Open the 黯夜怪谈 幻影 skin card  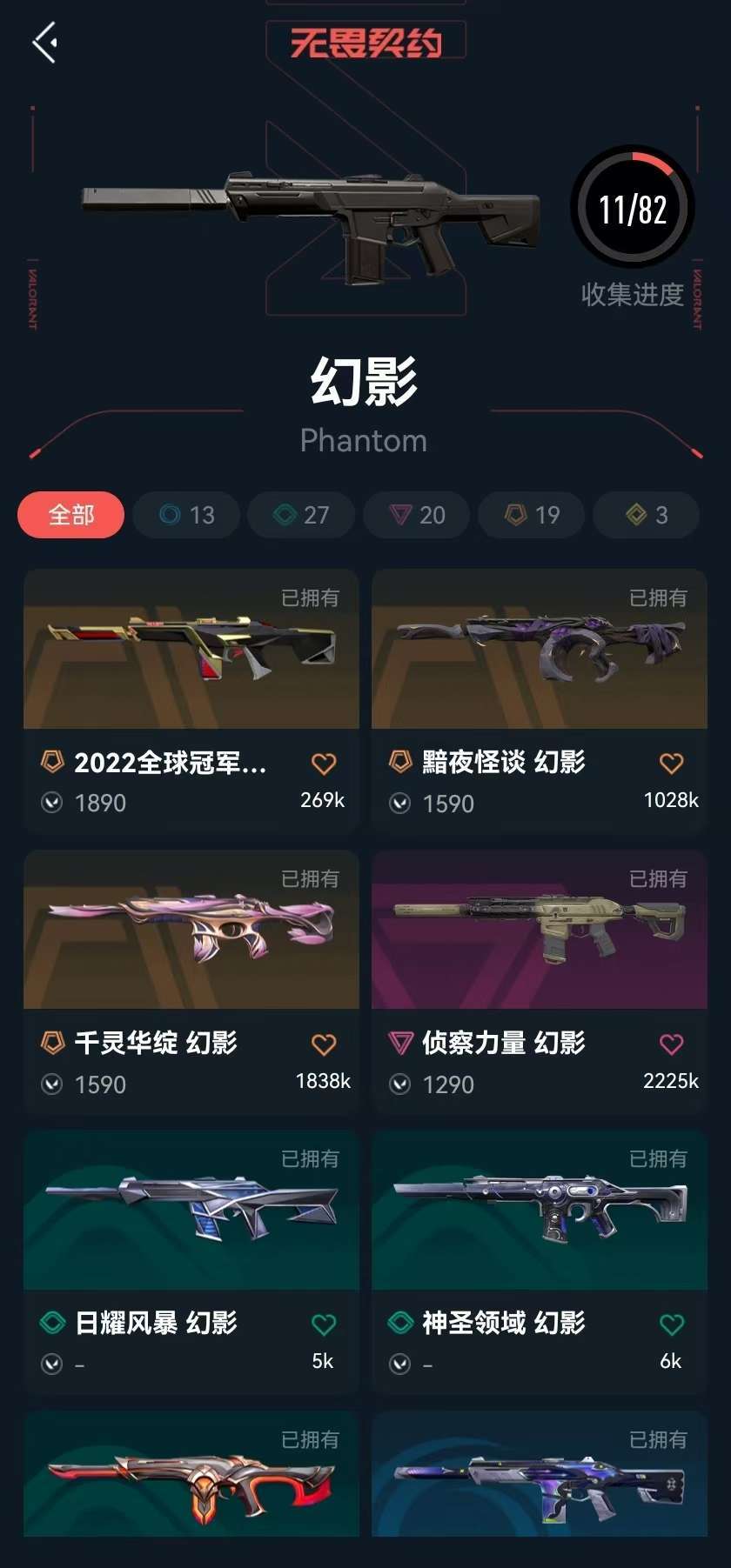[x=540, y=701]
